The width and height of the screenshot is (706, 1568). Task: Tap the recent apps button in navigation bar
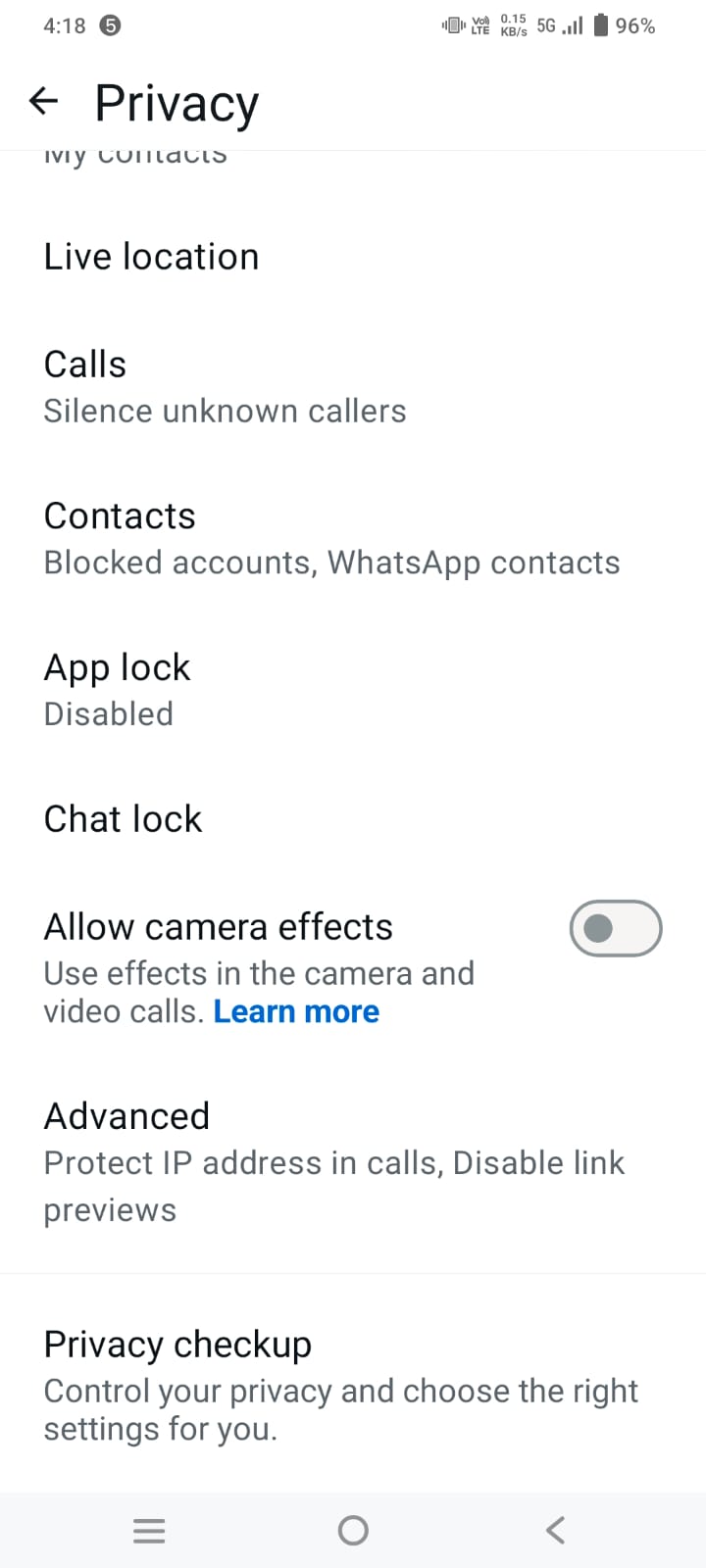149,1530
